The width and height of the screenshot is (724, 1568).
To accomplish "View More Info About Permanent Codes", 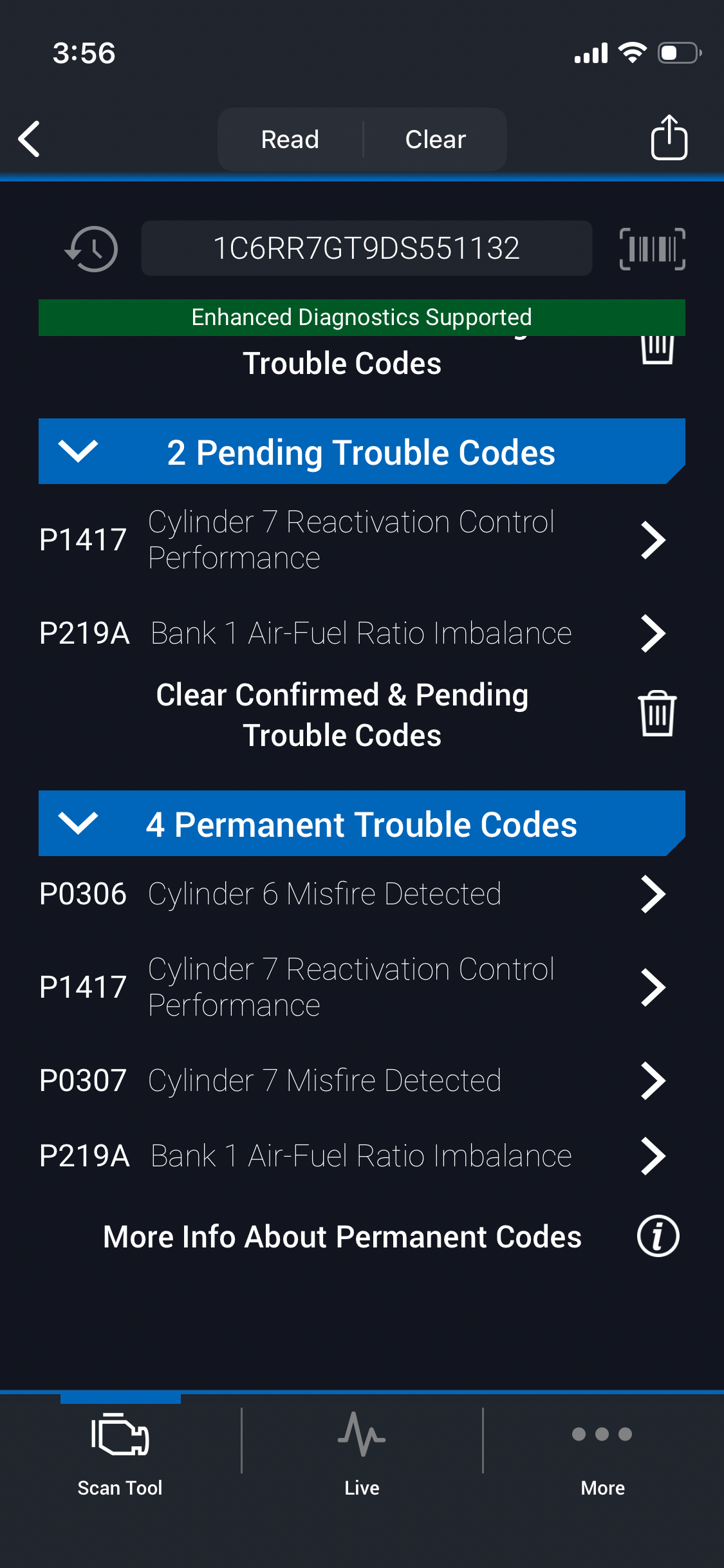I will 657,1236.
